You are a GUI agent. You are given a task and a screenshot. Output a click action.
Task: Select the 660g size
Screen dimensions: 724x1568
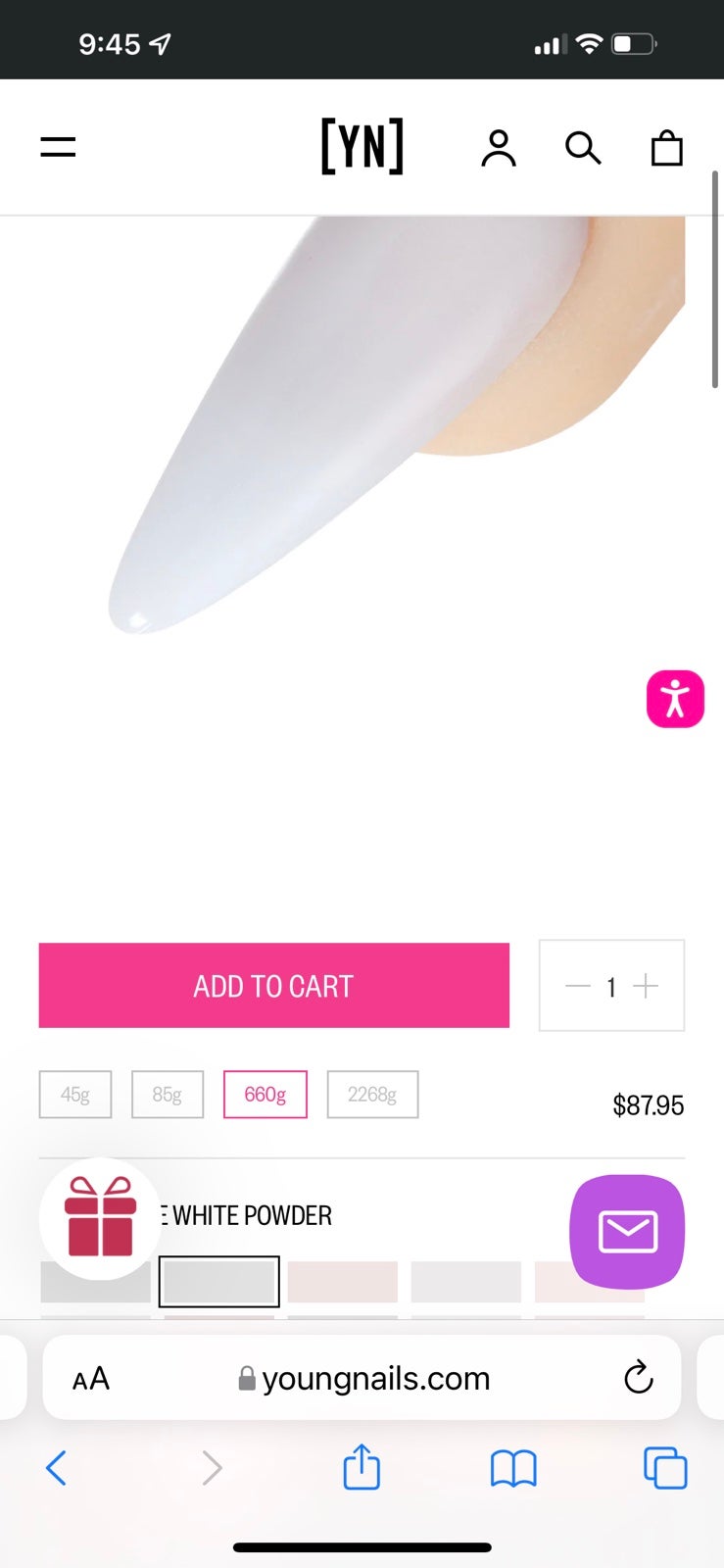coord(265,1095)
